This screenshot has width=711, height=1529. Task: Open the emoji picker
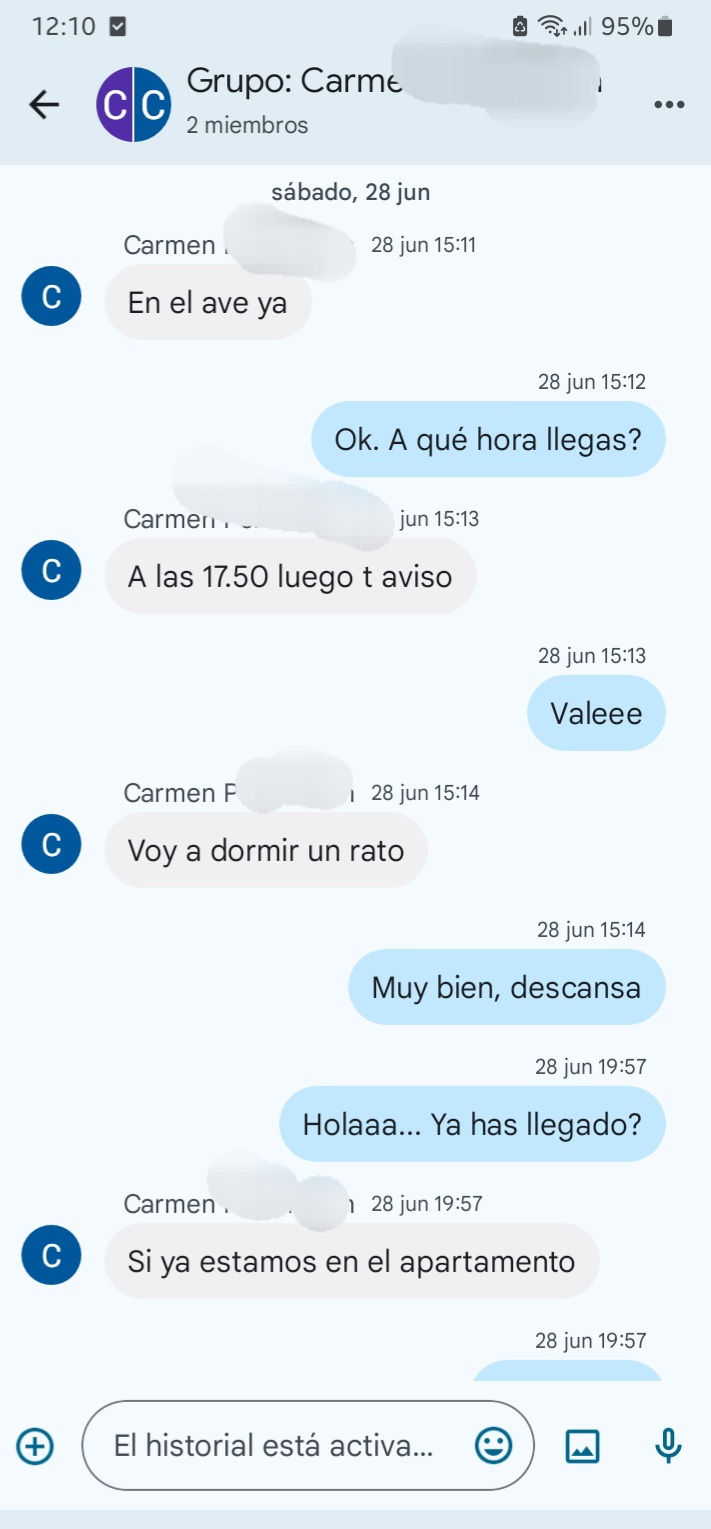493,1445
